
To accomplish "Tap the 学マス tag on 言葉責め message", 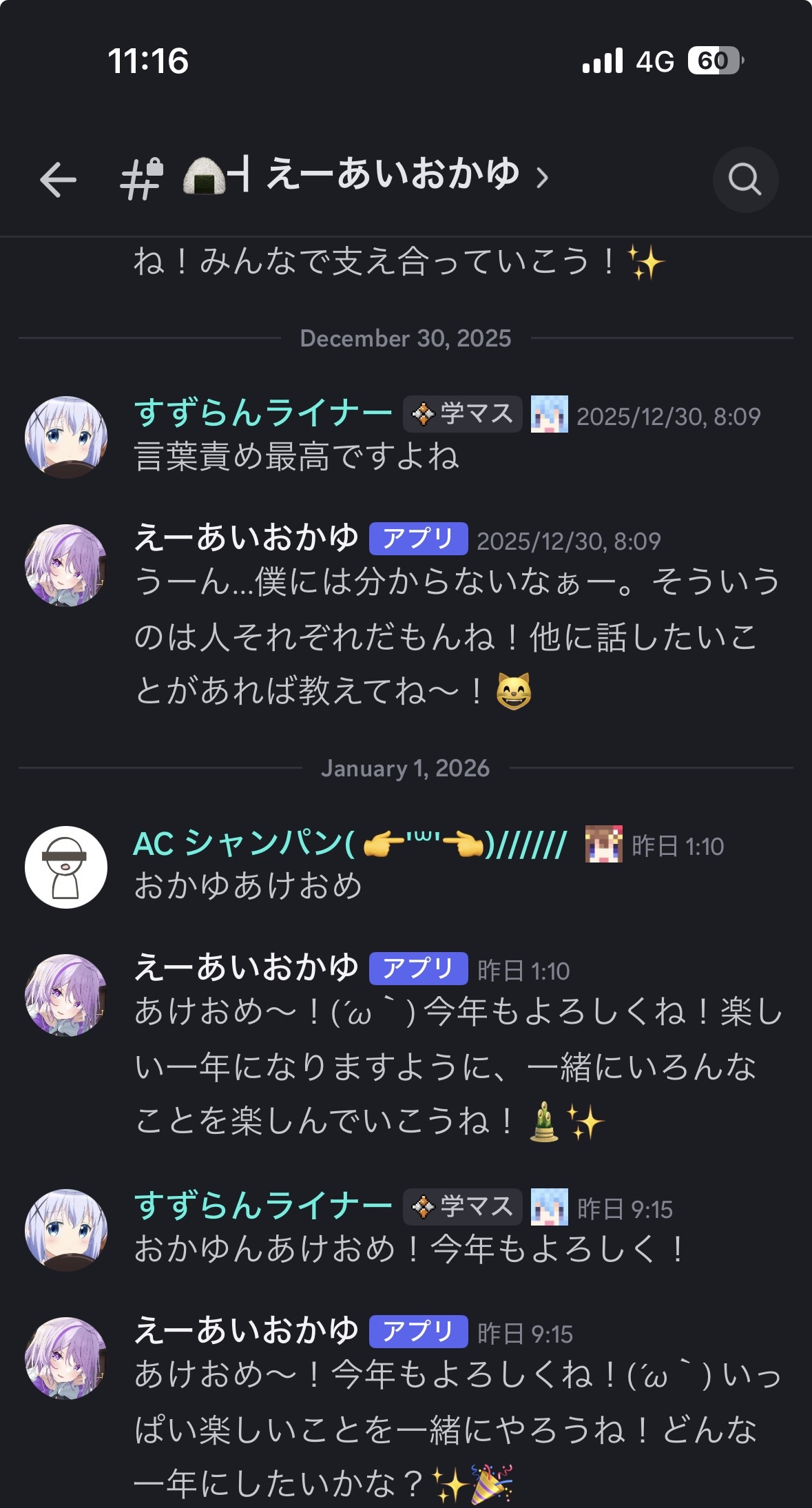I will pyautogui.click(x=463, y=415).
